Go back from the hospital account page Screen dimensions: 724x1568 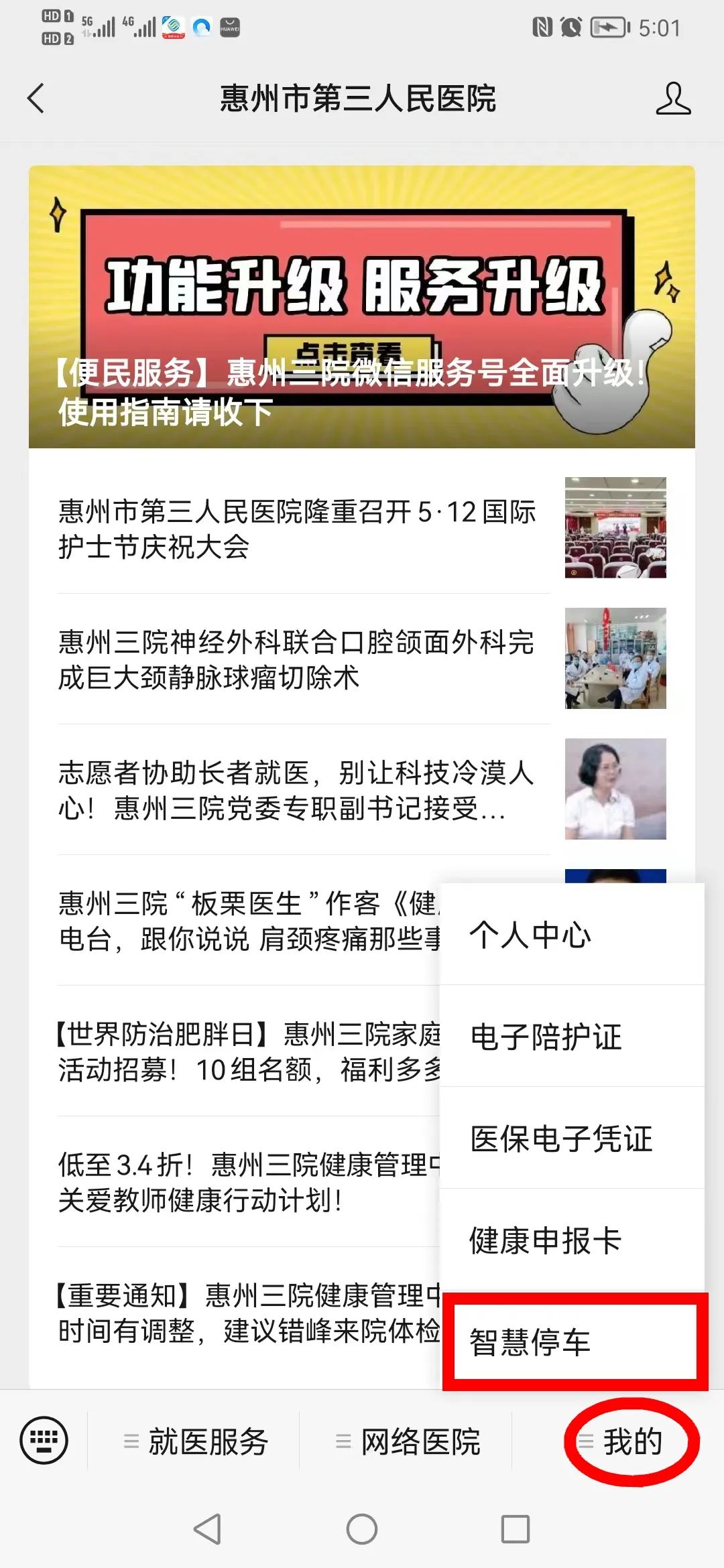click(36, 99)
